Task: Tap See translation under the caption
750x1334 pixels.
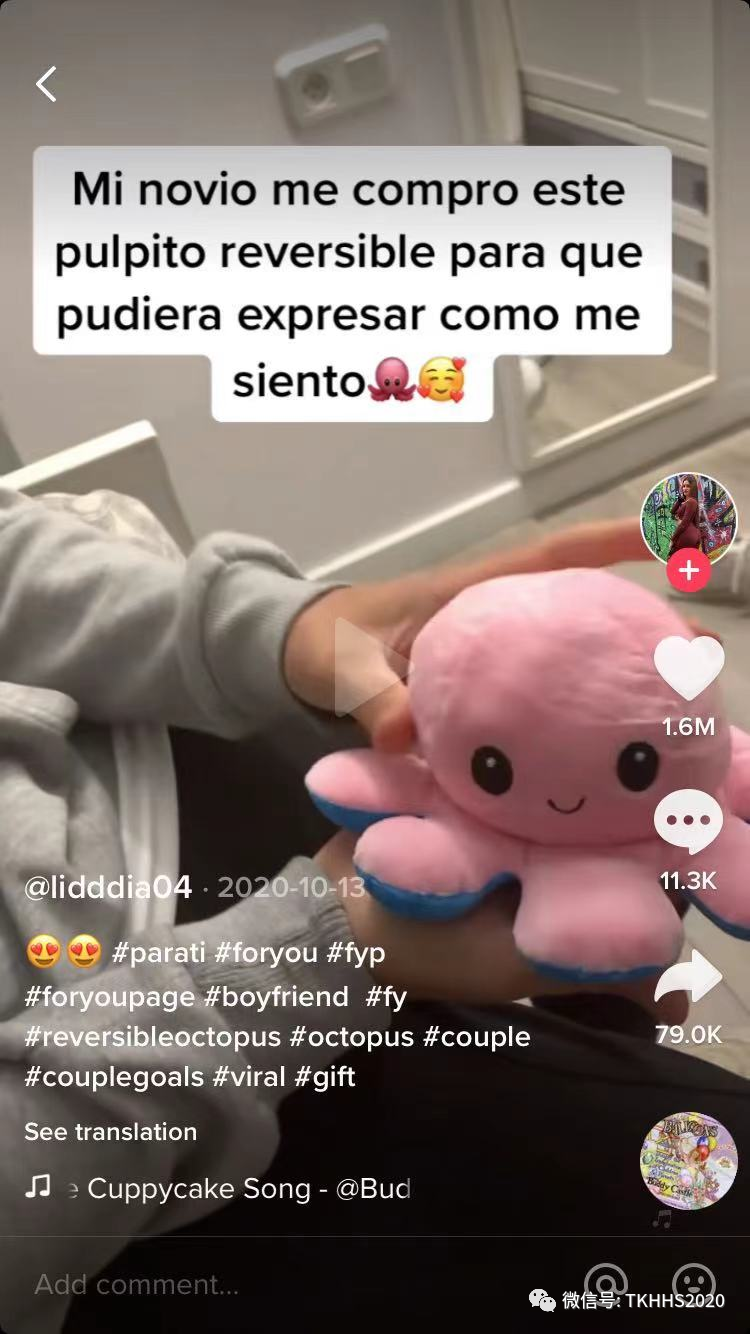Action: tap(111, 1132)
